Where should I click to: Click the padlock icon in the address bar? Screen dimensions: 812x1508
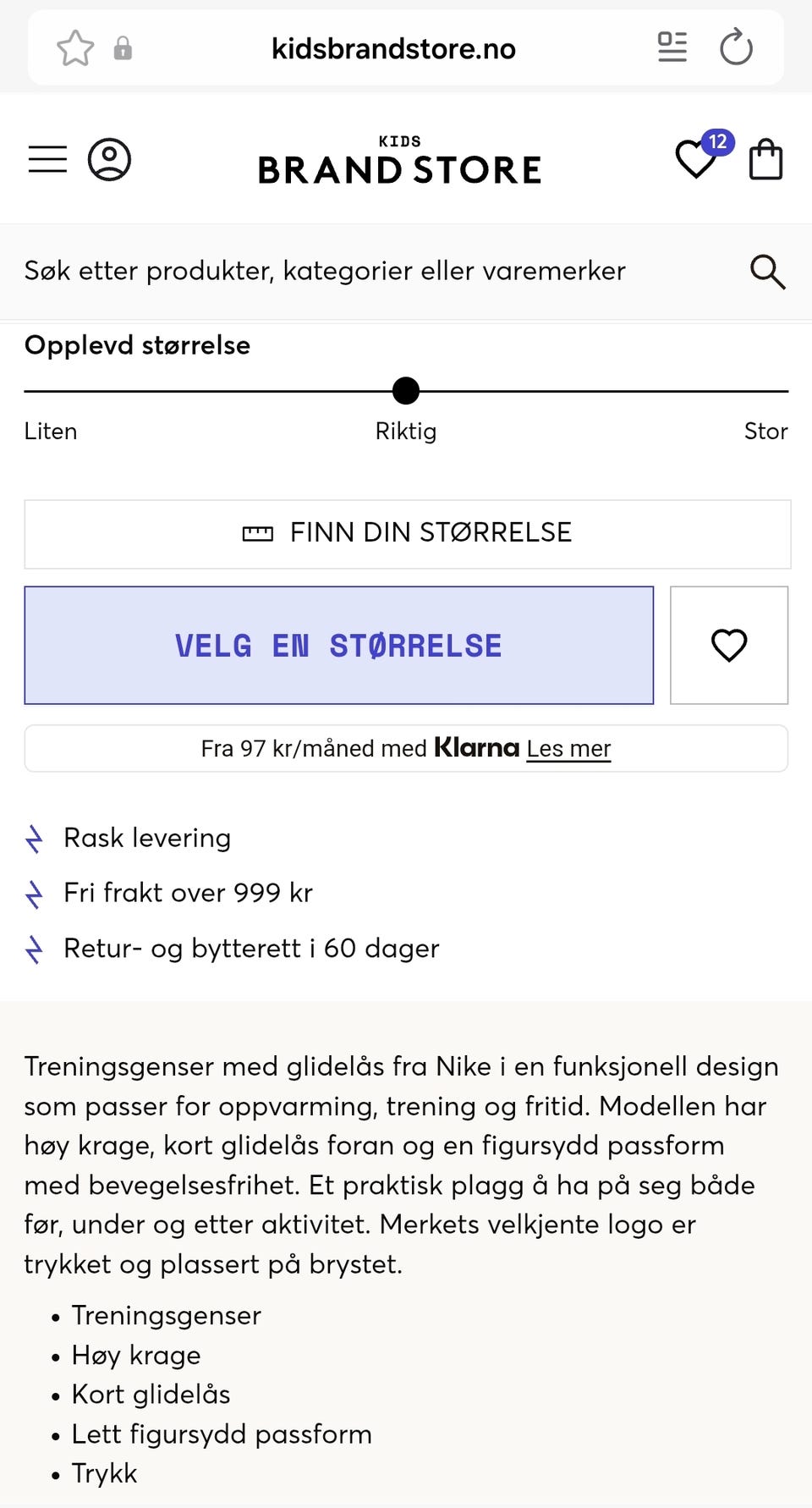(123, 48)
